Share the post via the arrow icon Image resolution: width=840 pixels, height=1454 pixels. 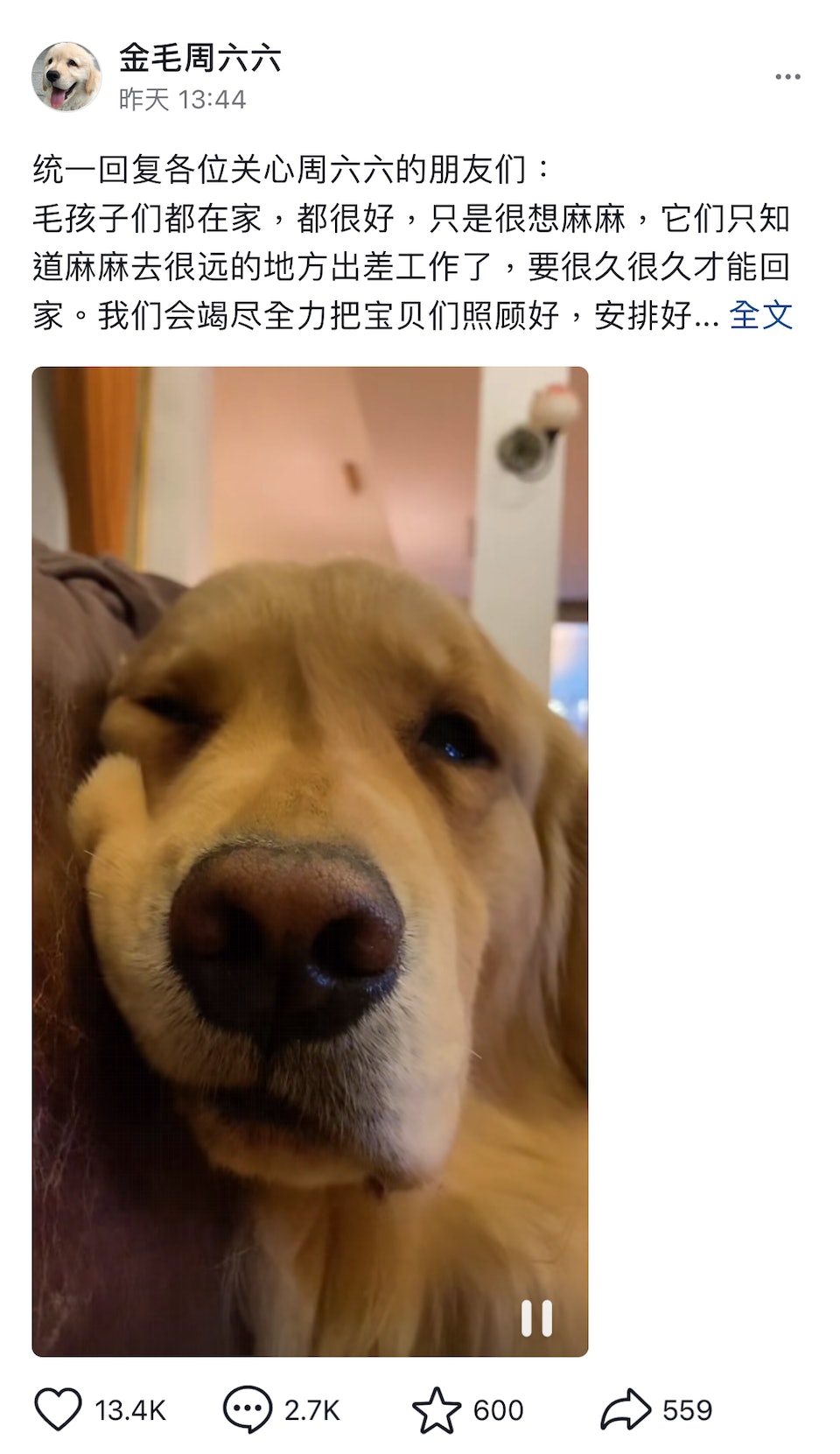click(626, 1409)
